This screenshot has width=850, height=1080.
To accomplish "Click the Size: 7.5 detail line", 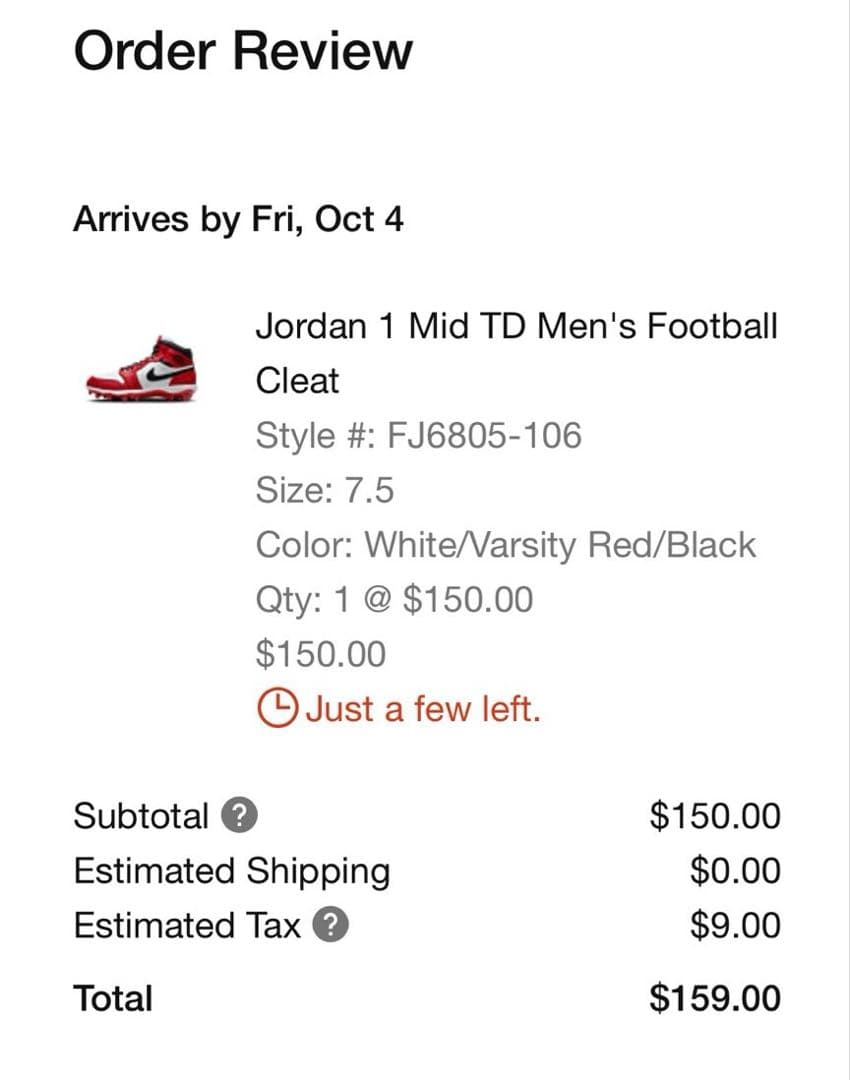I will [x=322, y=490].
